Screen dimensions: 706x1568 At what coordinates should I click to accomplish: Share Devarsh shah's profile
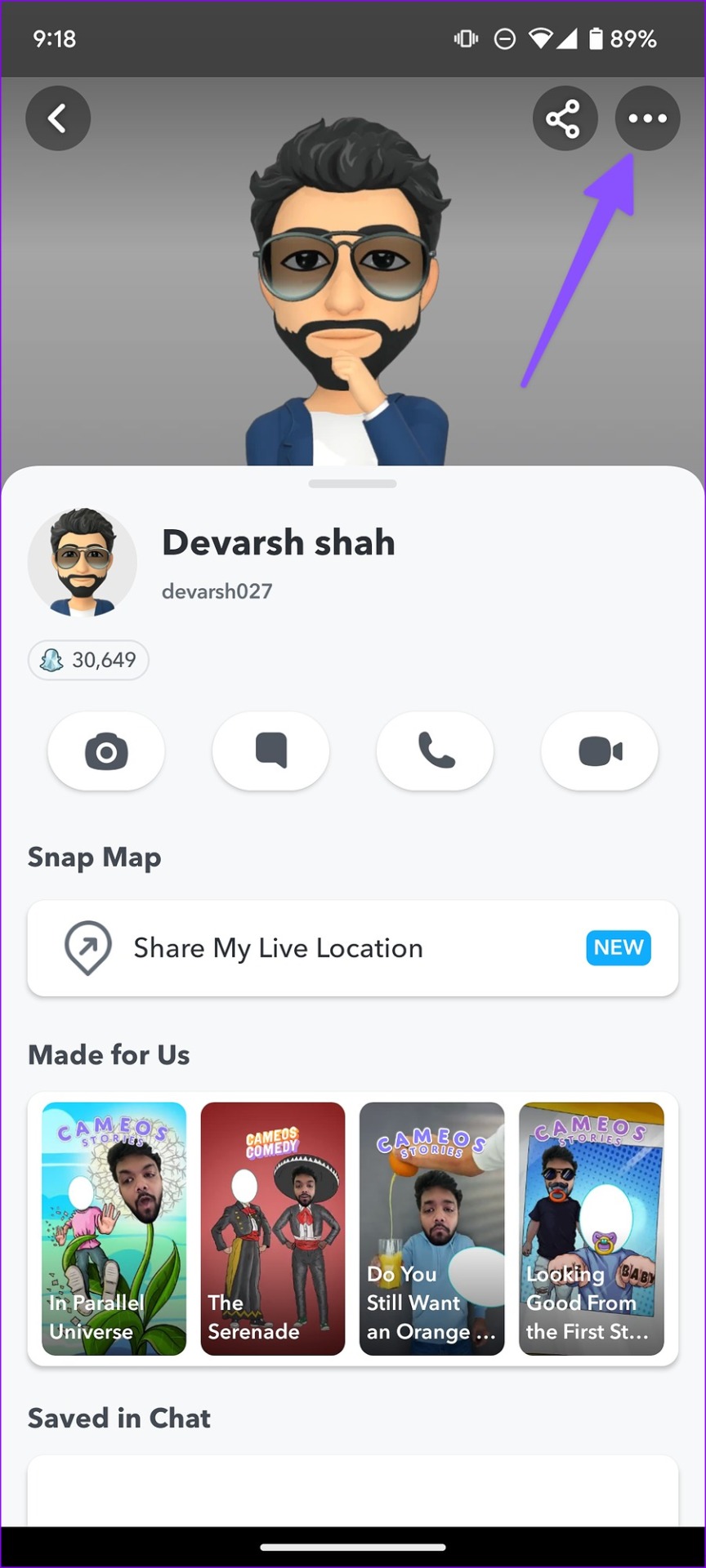point(565,118)
